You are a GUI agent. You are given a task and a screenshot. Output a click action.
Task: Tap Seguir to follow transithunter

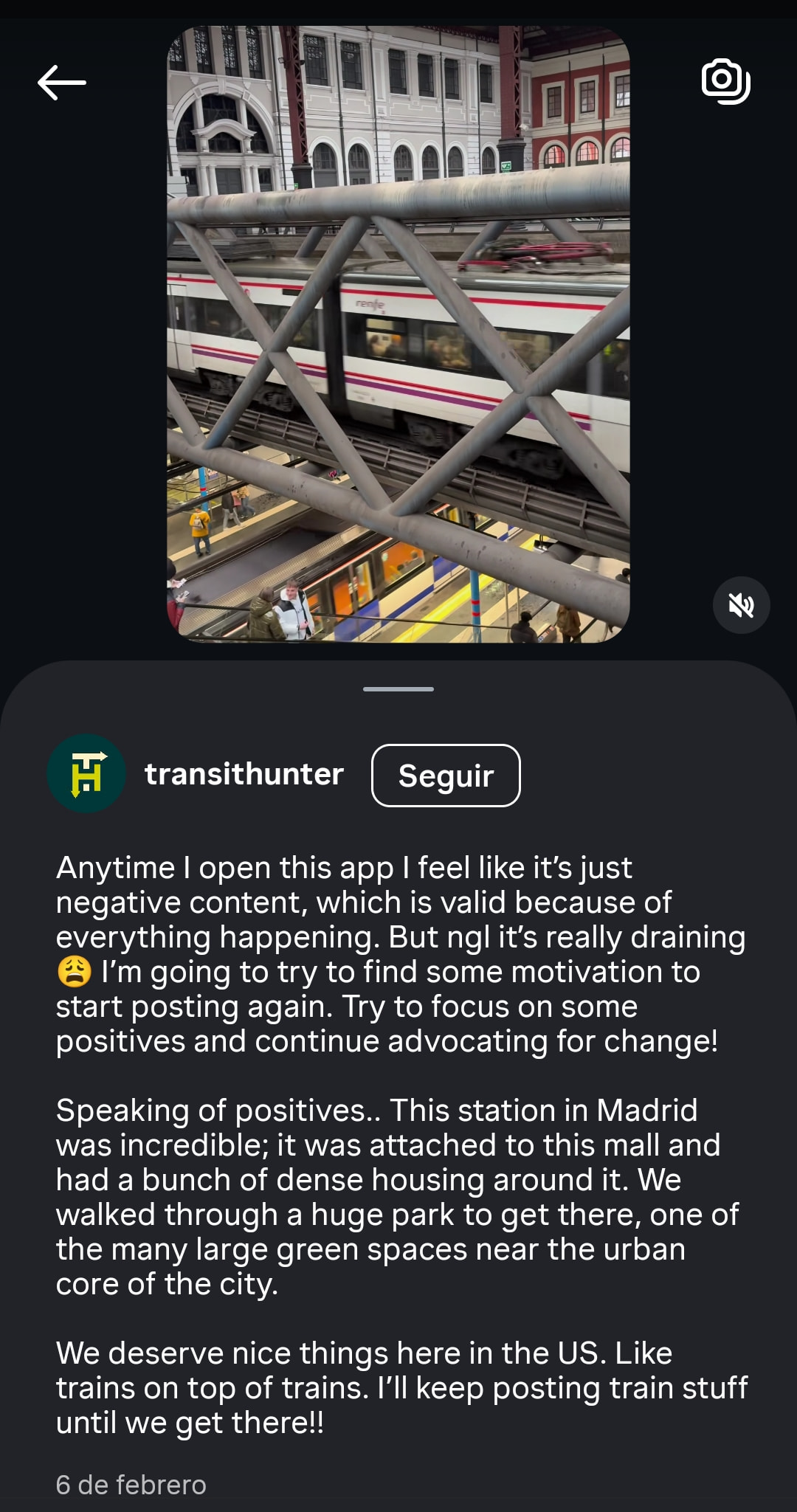click(x=446, y=776)
